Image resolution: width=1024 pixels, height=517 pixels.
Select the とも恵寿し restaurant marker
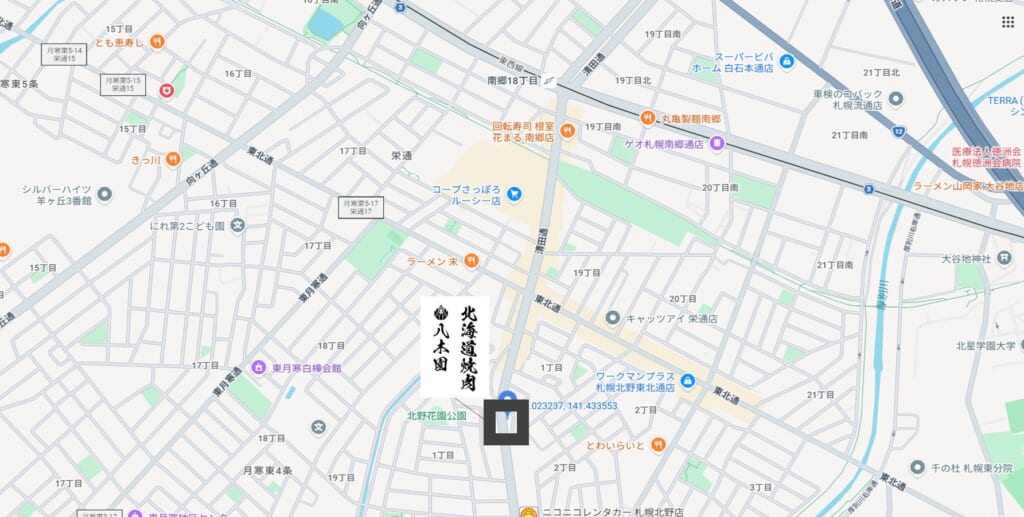click(158, 42)
